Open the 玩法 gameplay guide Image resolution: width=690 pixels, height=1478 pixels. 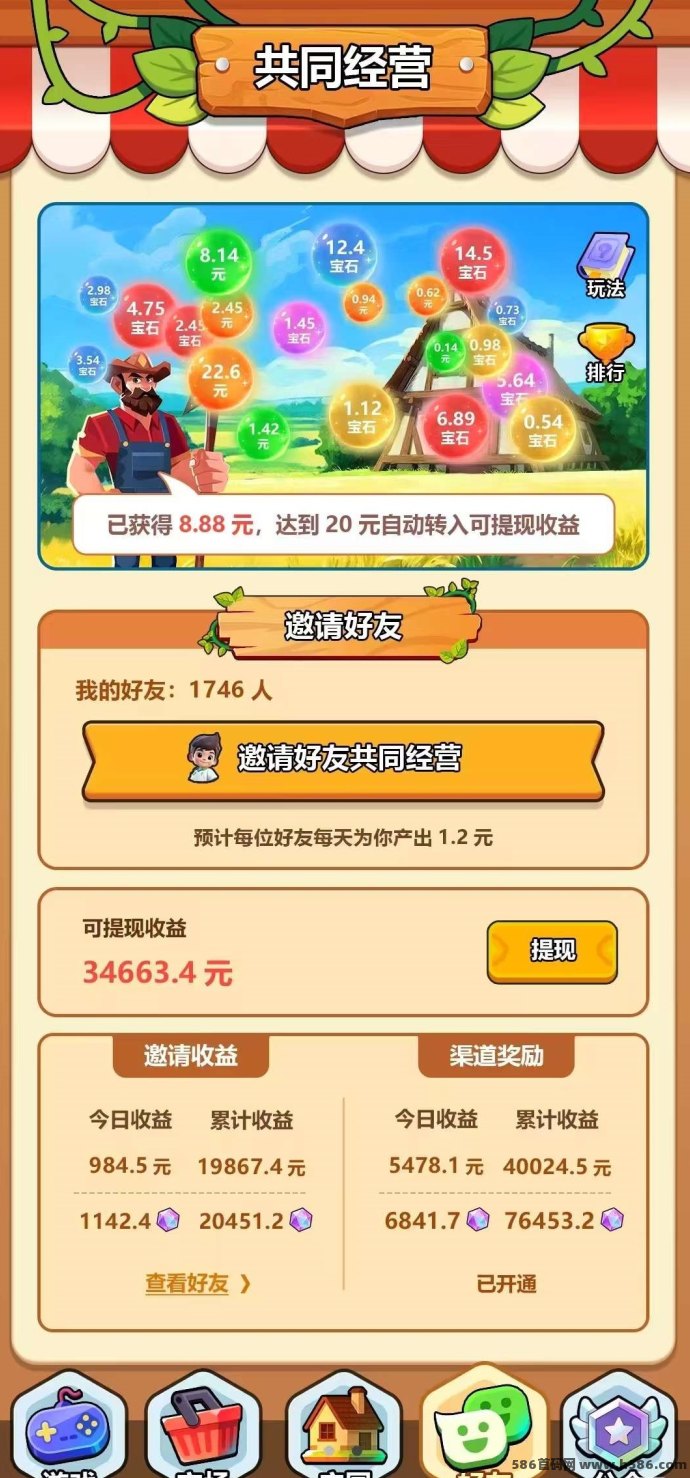604,266
